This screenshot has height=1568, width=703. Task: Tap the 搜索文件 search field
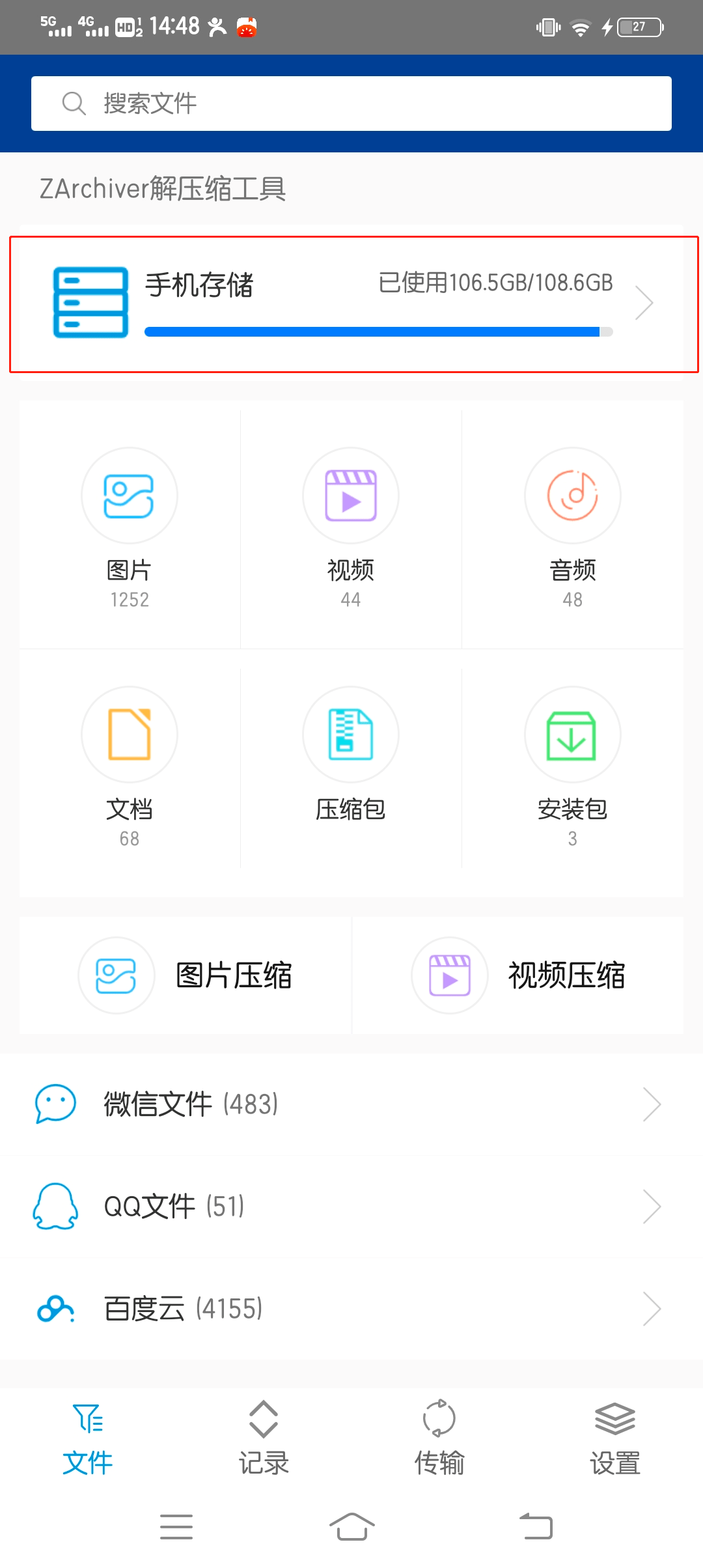click(x=351, y=102)
